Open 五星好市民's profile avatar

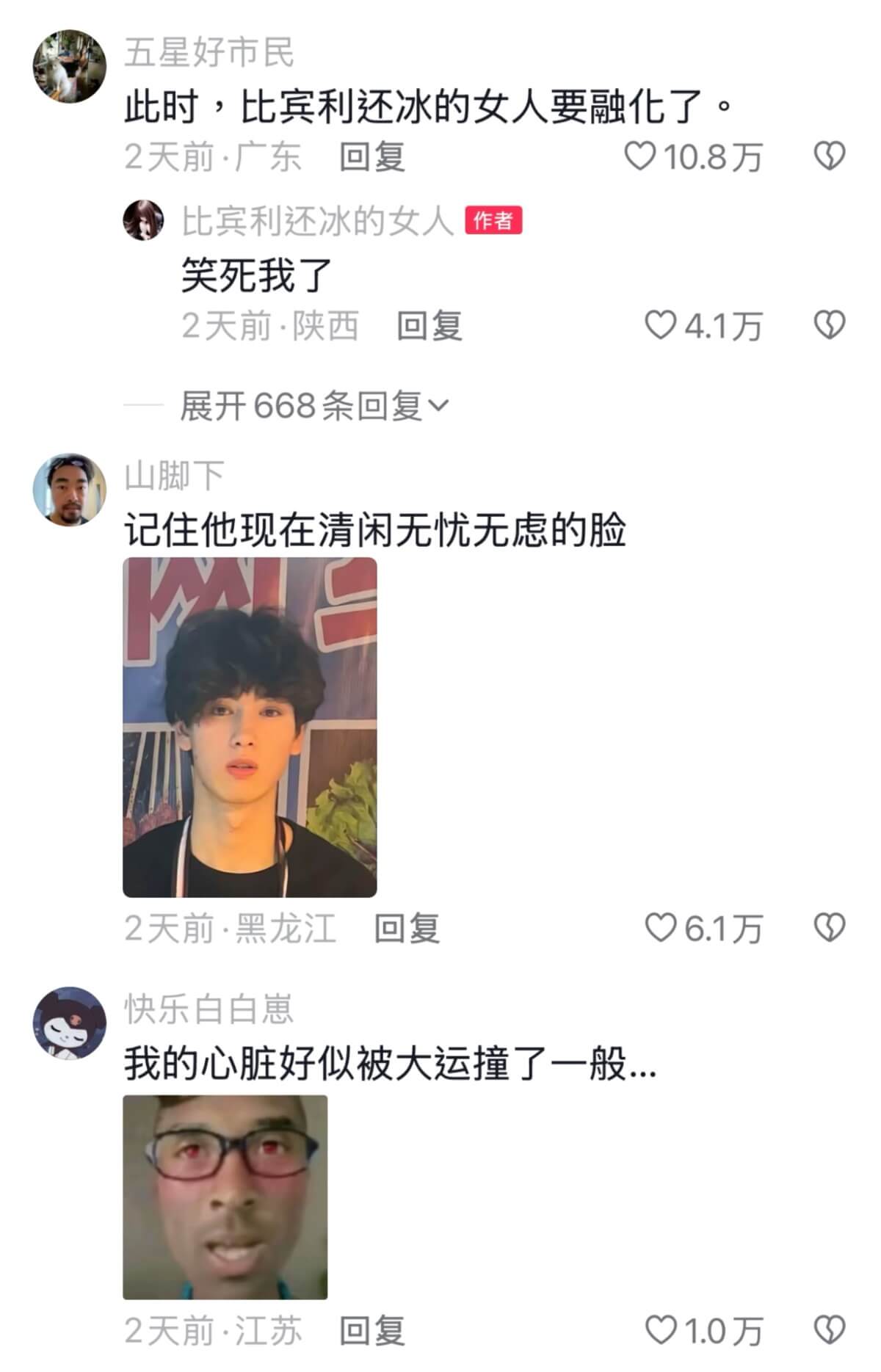tap(69, 66)
